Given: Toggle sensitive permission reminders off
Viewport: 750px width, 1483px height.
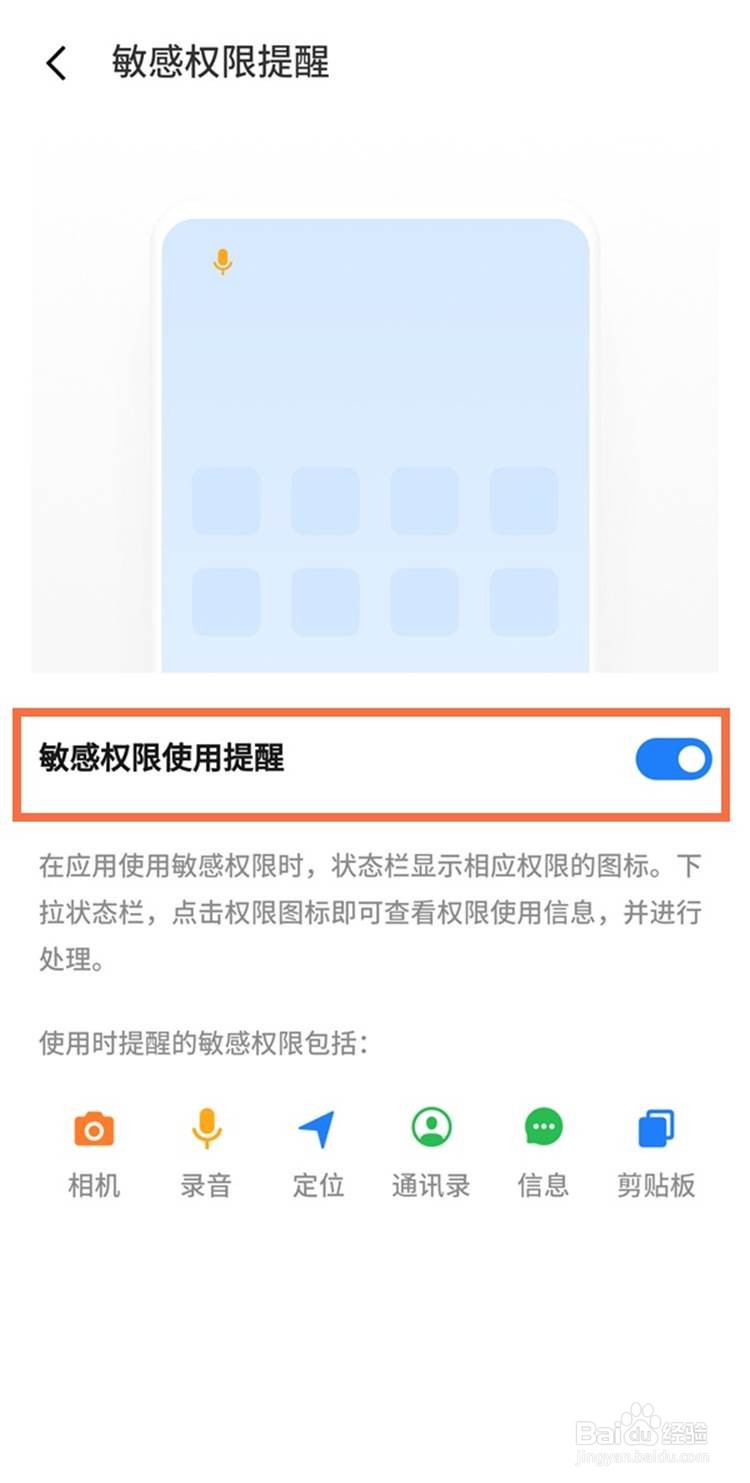Looking at the screenshot, I should coord(672,759).
